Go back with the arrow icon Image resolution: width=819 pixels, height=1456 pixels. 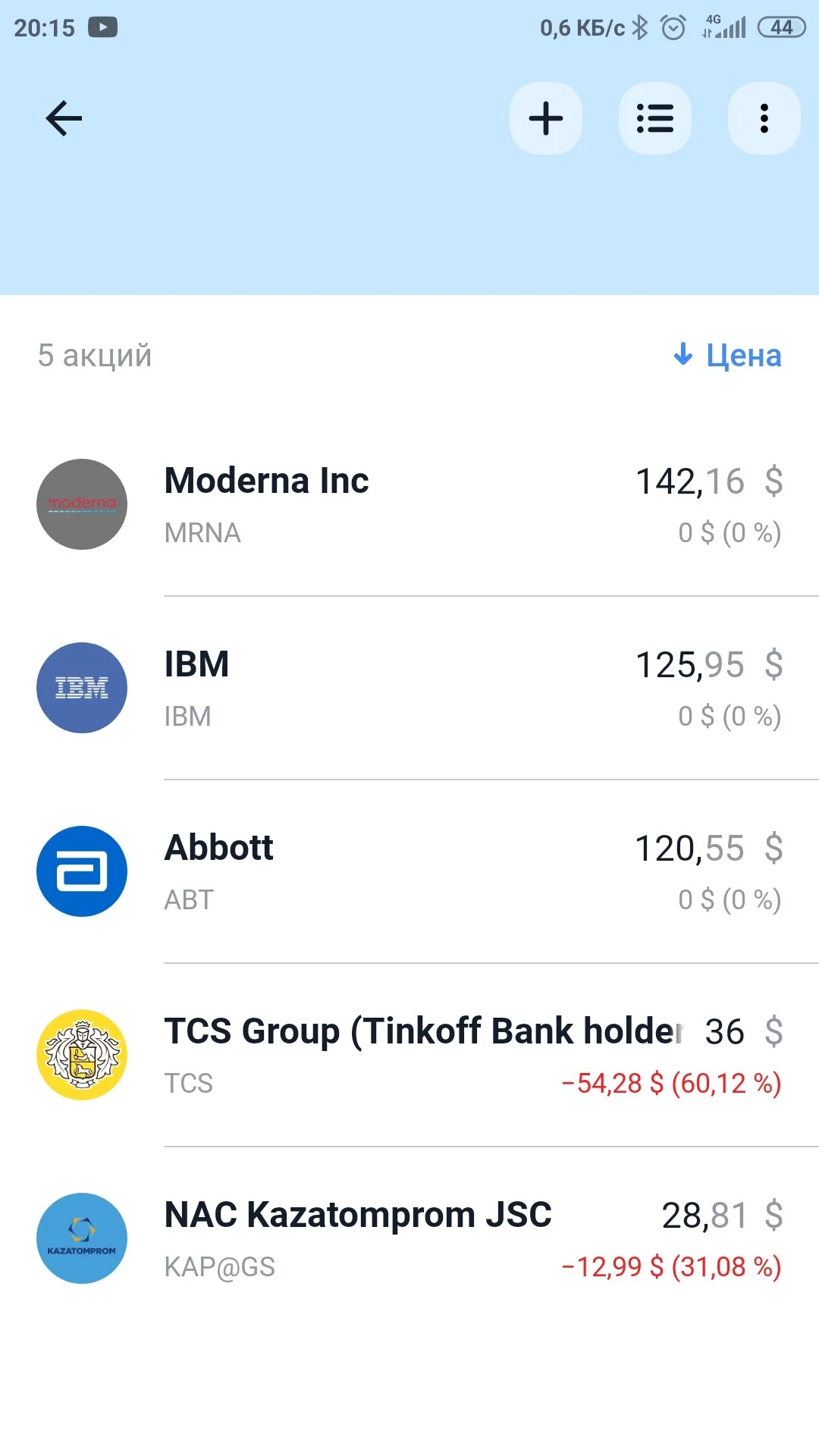(x=64, y=118)
